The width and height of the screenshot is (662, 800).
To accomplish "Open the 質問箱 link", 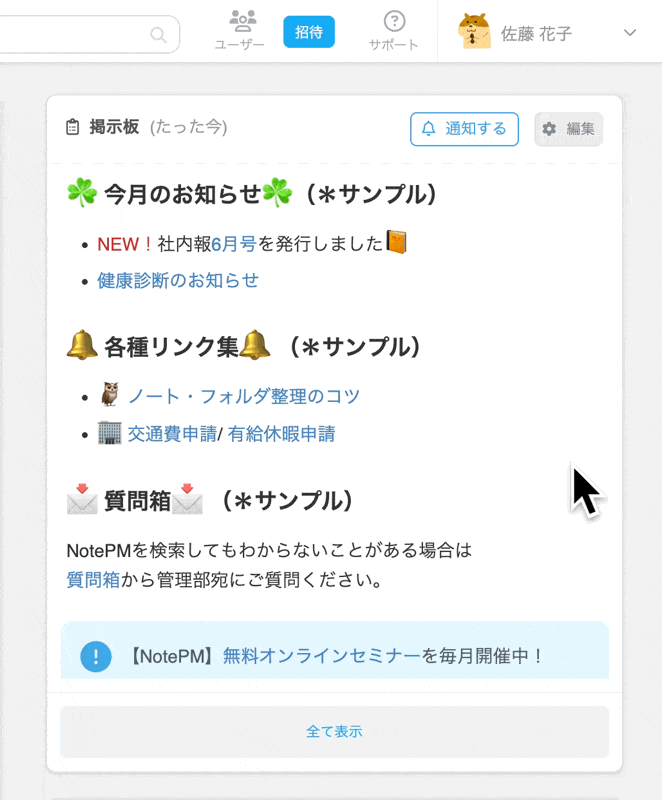I will tap(93, 579).
